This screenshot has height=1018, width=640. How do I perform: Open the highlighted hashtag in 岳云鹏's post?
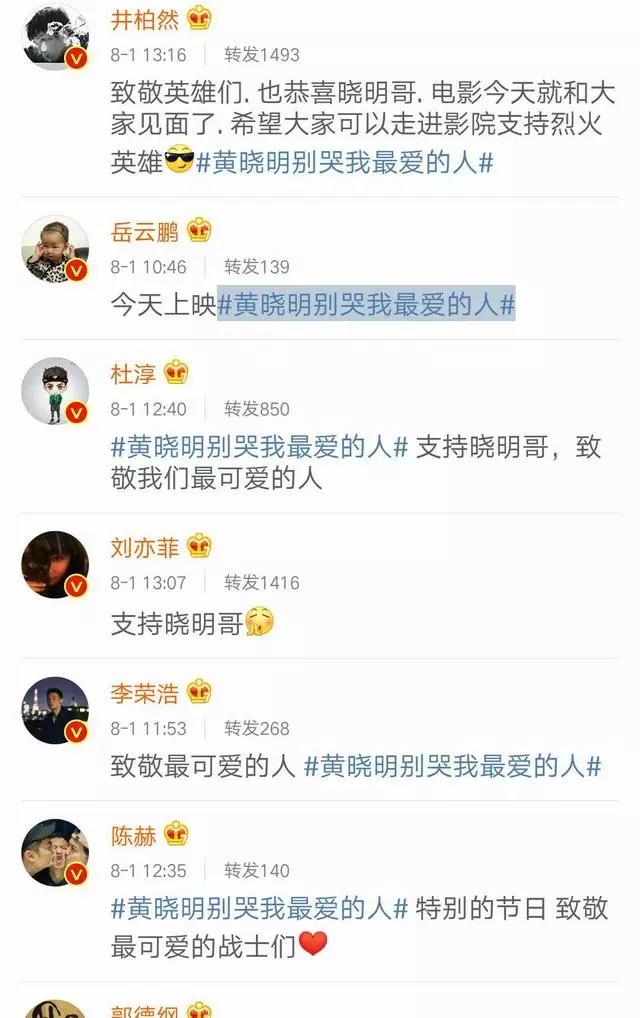366,304
